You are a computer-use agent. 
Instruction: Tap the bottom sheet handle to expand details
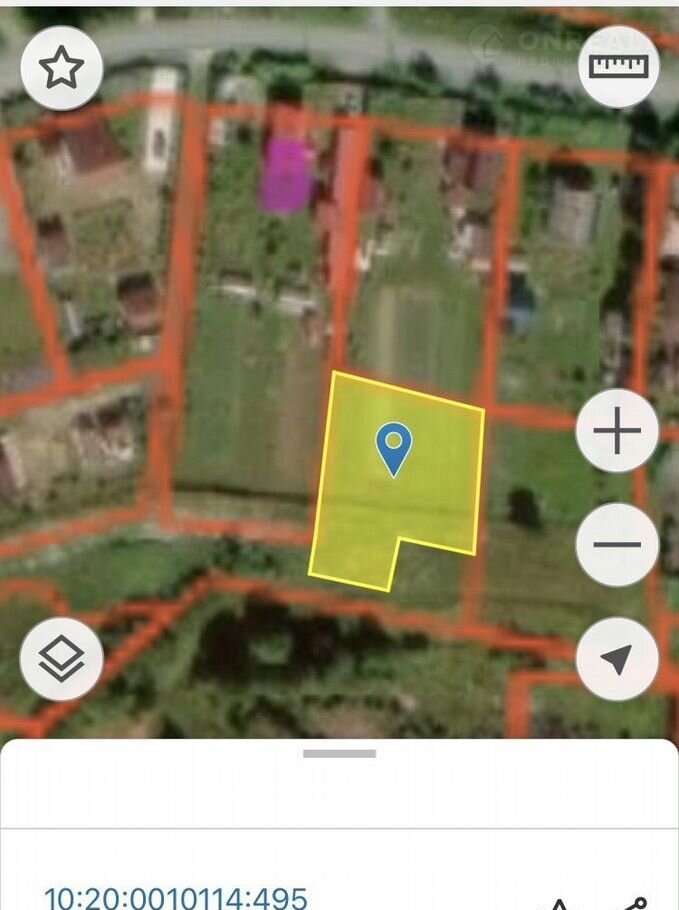(340, 754)
